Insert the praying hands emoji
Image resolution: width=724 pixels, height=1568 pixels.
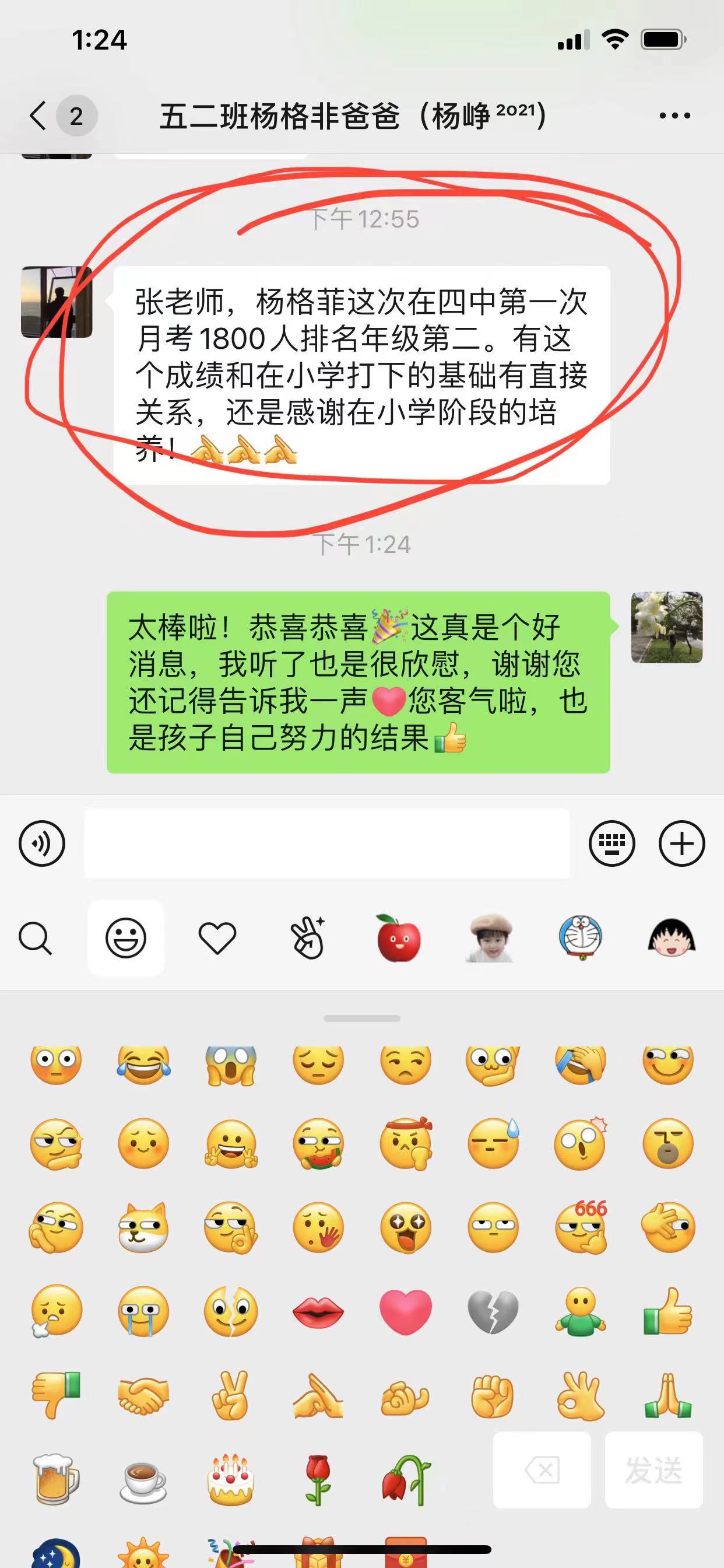coord(667,1395)
